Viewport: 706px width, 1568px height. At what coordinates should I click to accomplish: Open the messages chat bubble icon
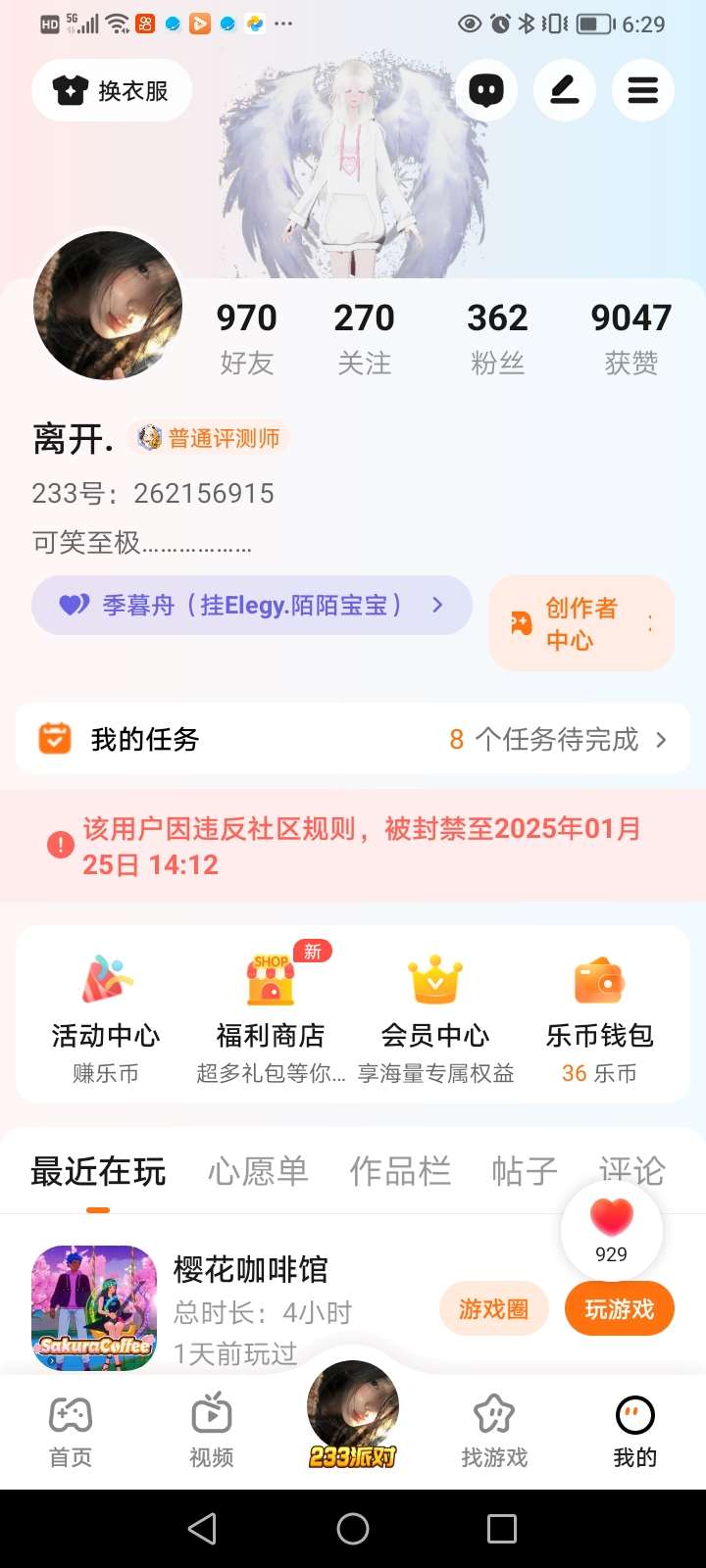tap(486, 91)
